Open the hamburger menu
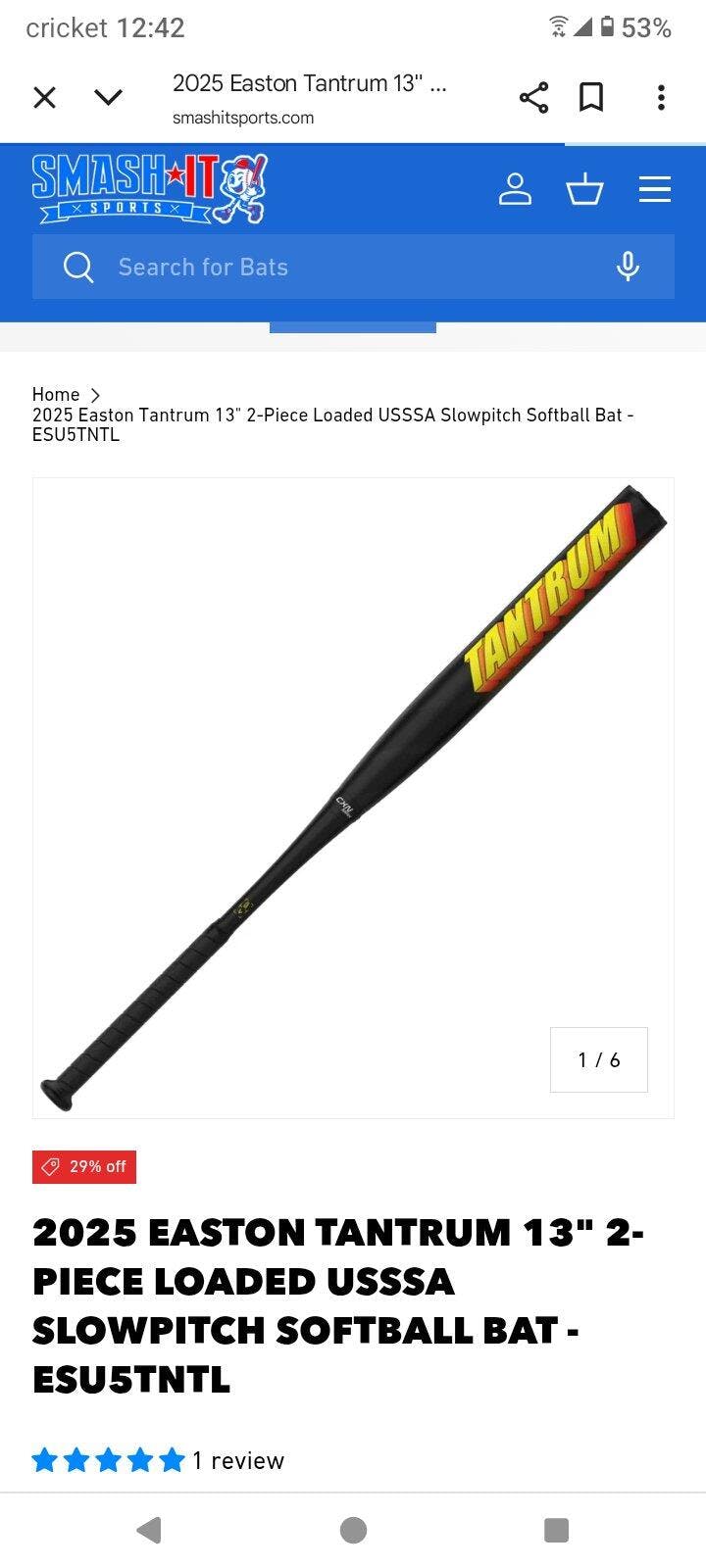This screenshot has width=706, height=1568. click(x=655, y=188)
